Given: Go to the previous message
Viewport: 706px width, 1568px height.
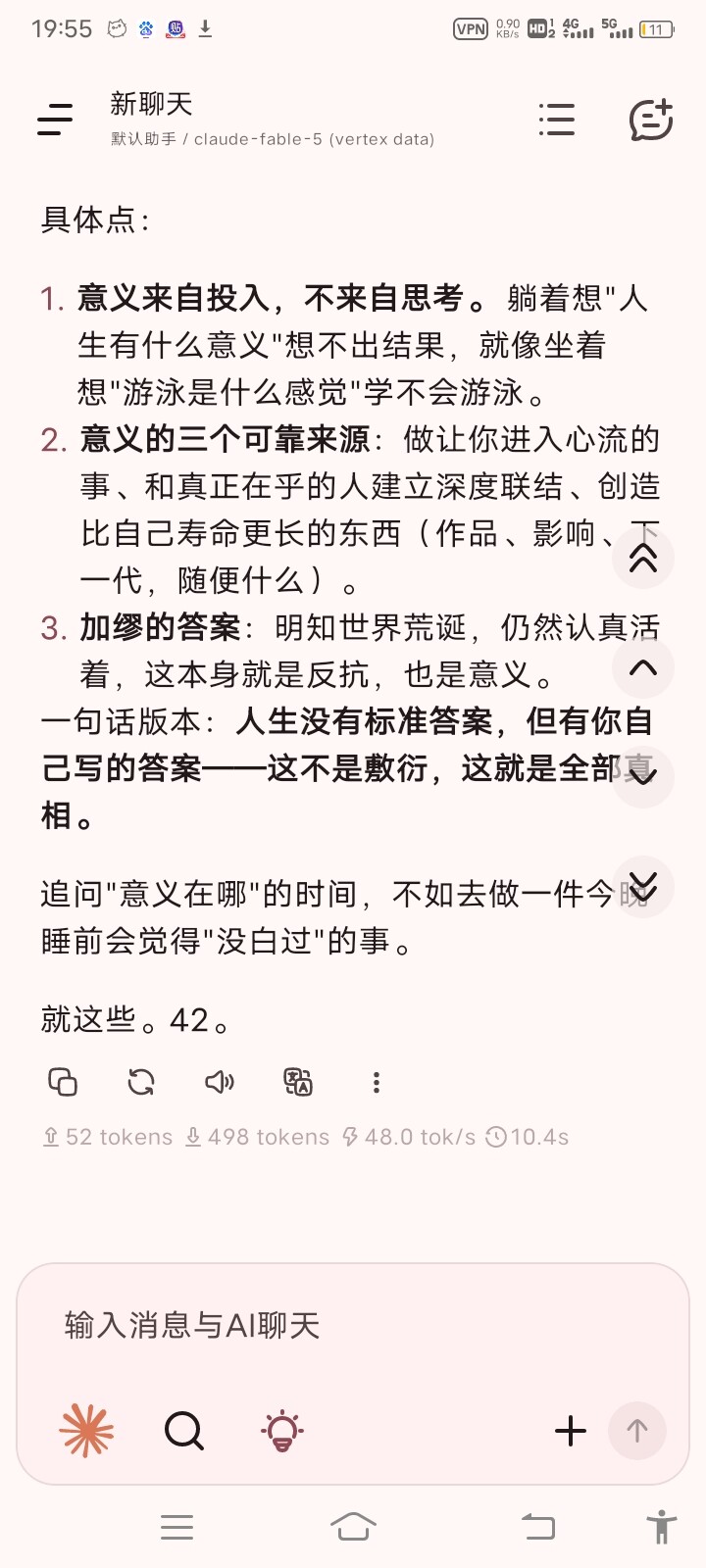Looking at the screenshot, I should click(x=643, y=668).
